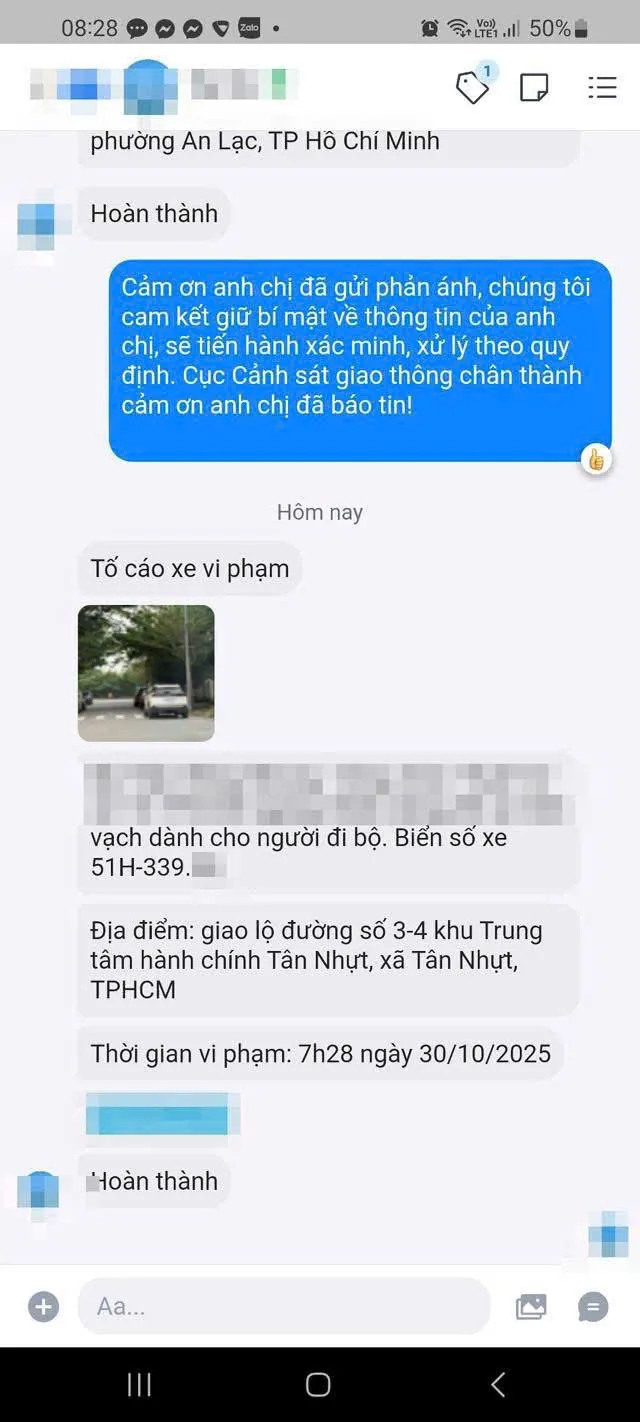Tap the plus button for more options
This screenshot has height=1422, width=640.
click(x=43, y=1306)
